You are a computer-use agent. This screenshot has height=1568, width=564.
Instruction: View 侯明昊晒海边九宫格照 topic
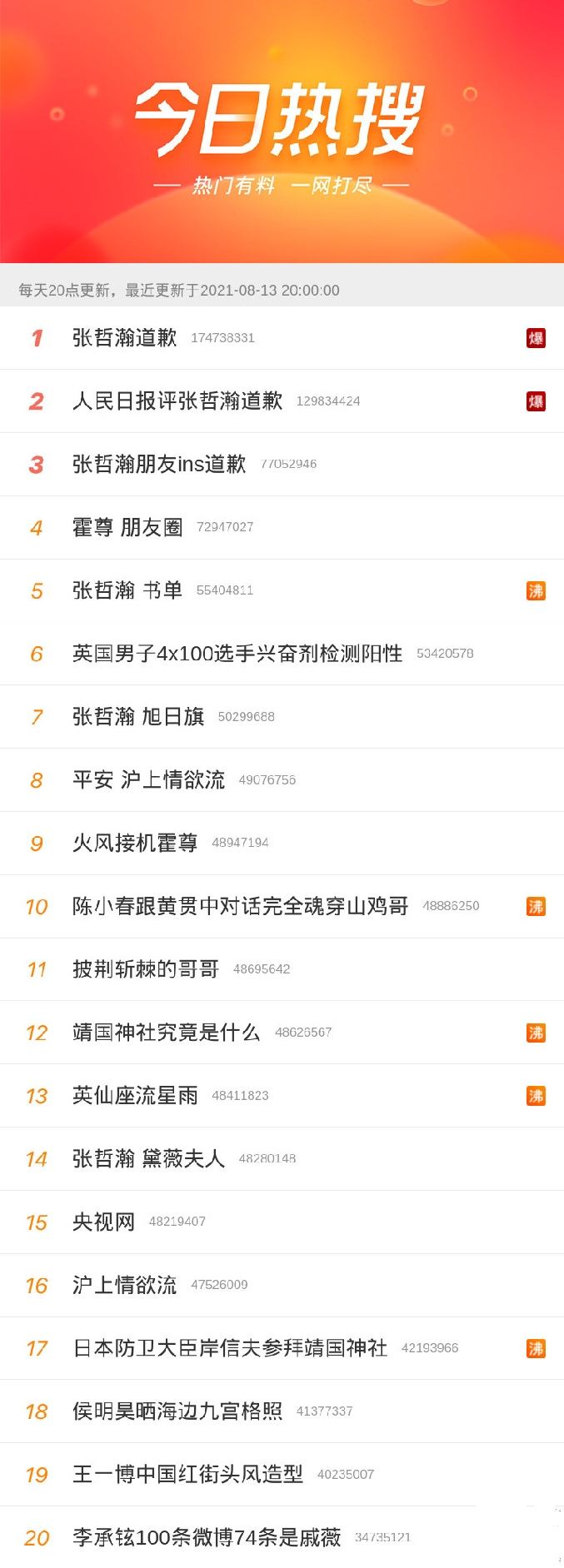[177, 1411]
